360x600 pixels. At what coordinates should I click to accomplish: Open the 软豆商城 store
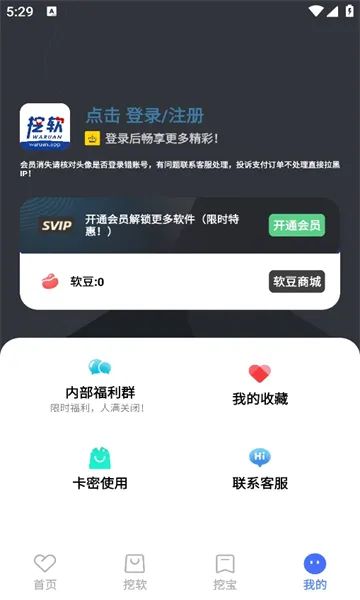tap(297, 282)
